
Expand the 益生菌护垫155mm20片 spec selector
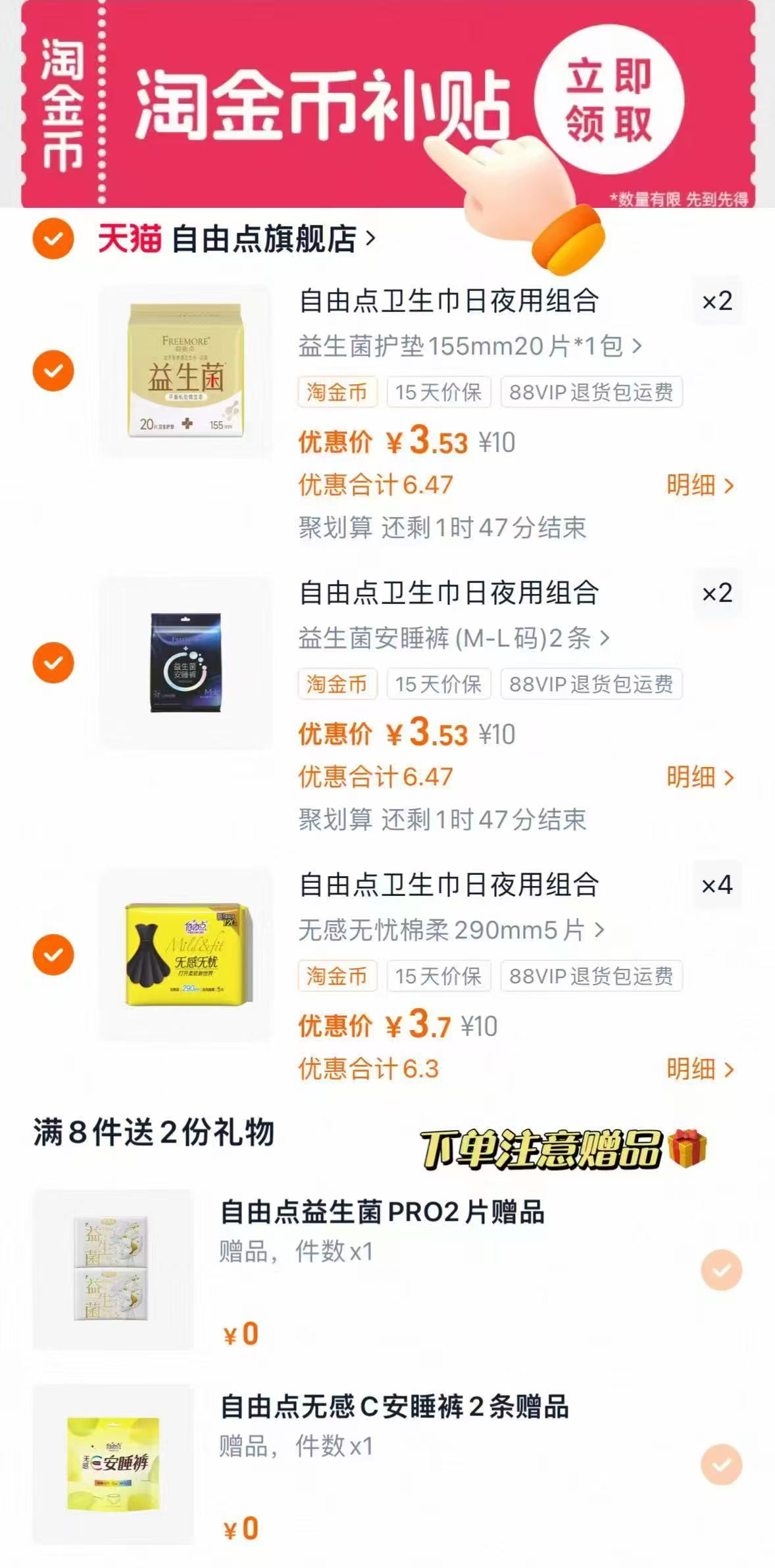click(x=467, y=344)
